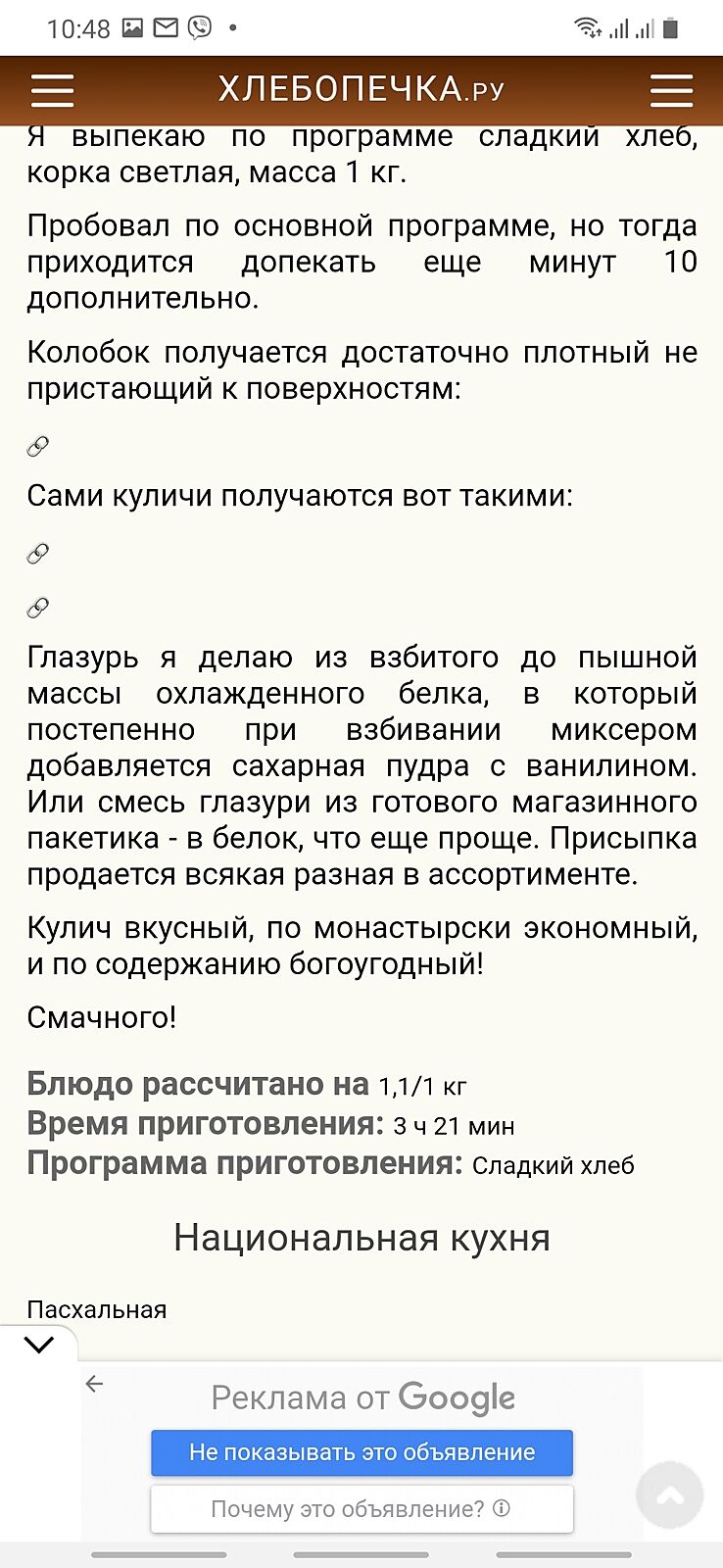Open the left hamburger menu
723x1568 pixels.
point(53,90)
